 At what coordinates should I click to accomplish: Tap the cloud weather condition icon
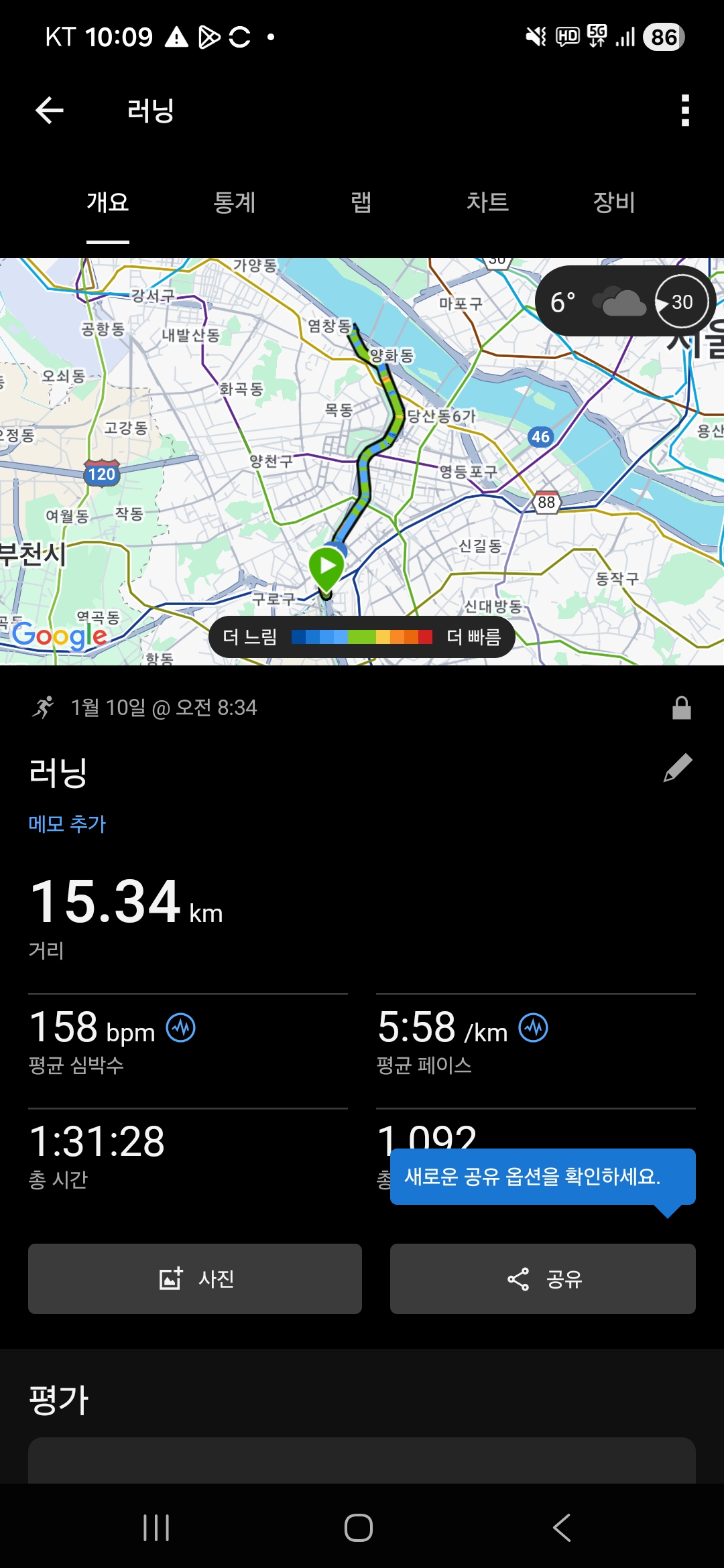tap(620, 302)
